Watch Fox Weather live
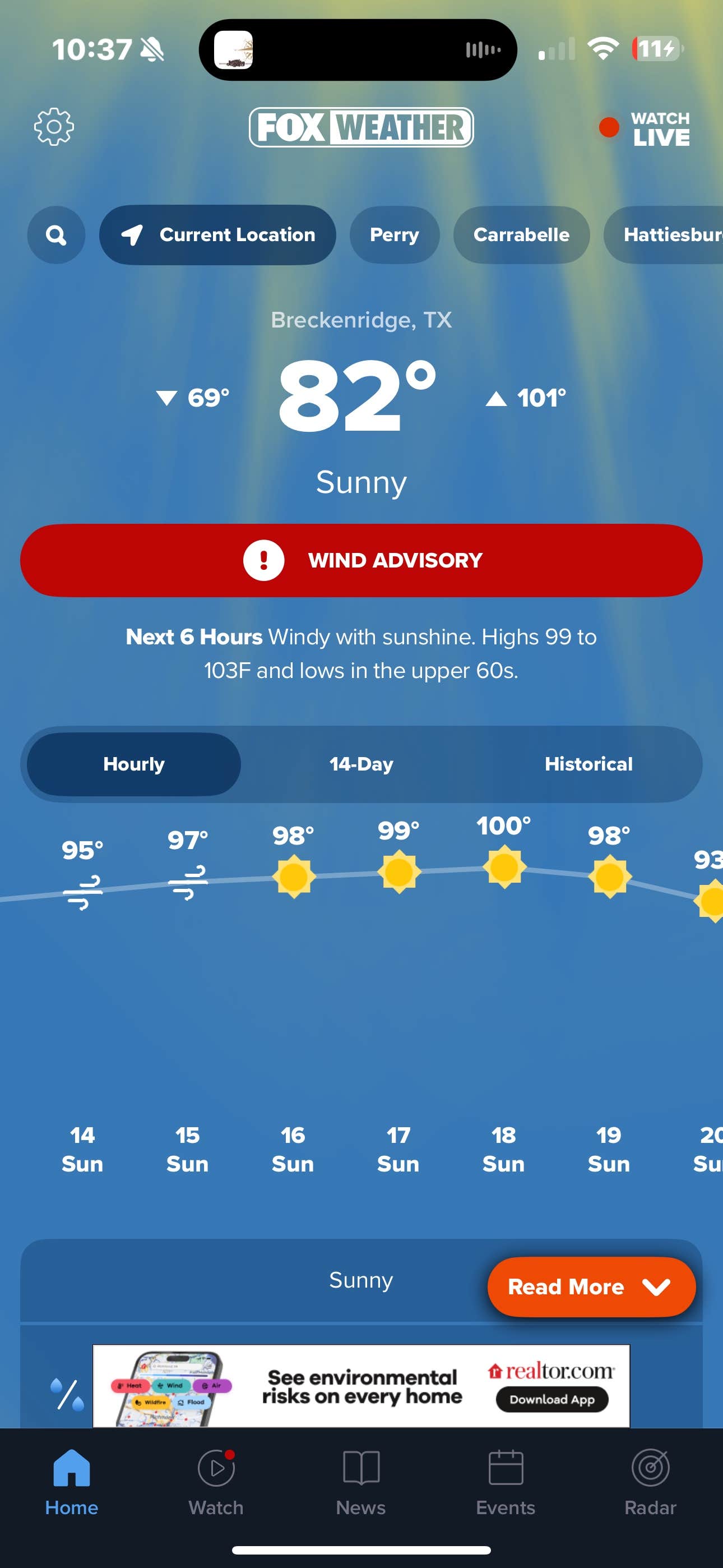The height and width of the screenshot is (1568, 723). pyautogui.click(x=646, y=128)
